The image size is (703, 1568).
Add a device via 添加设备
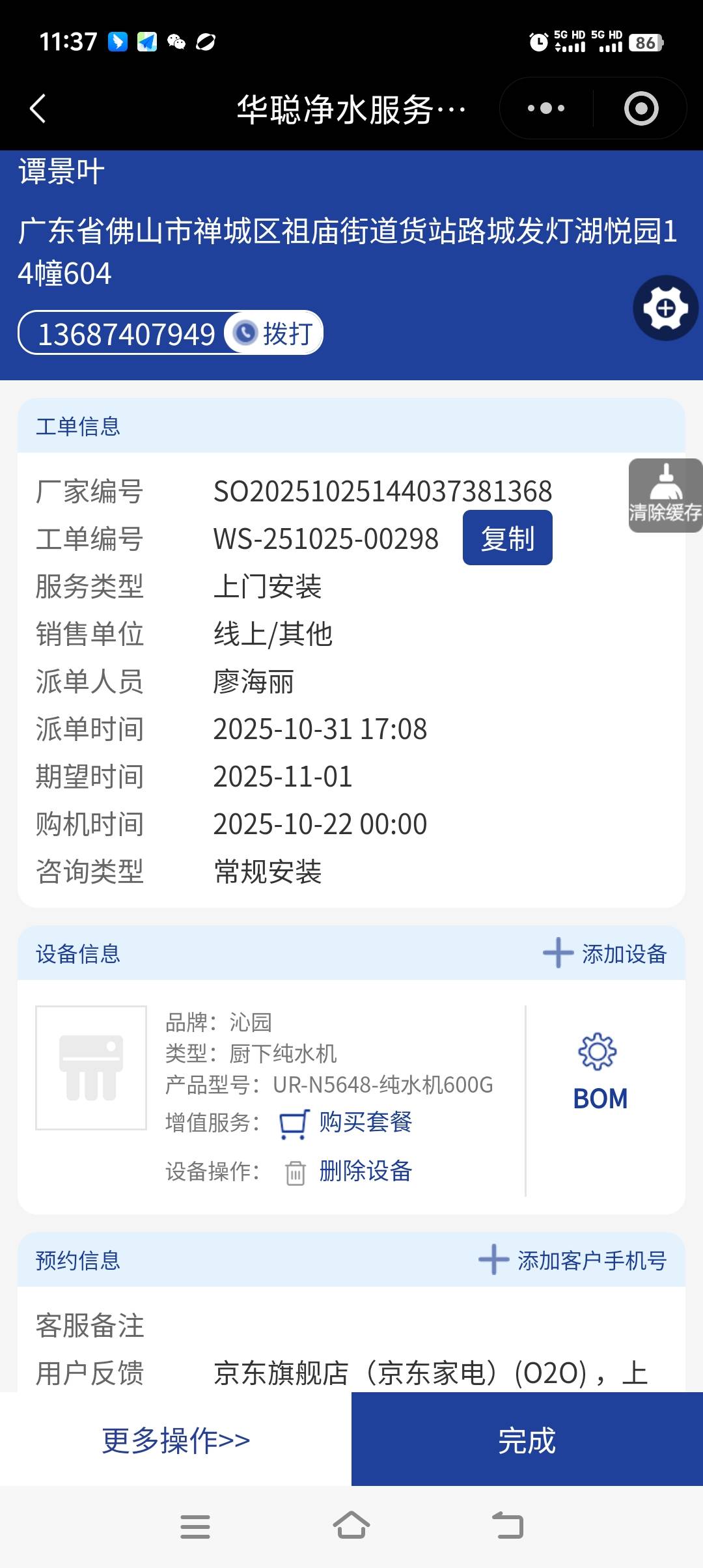tap(605, 954)
